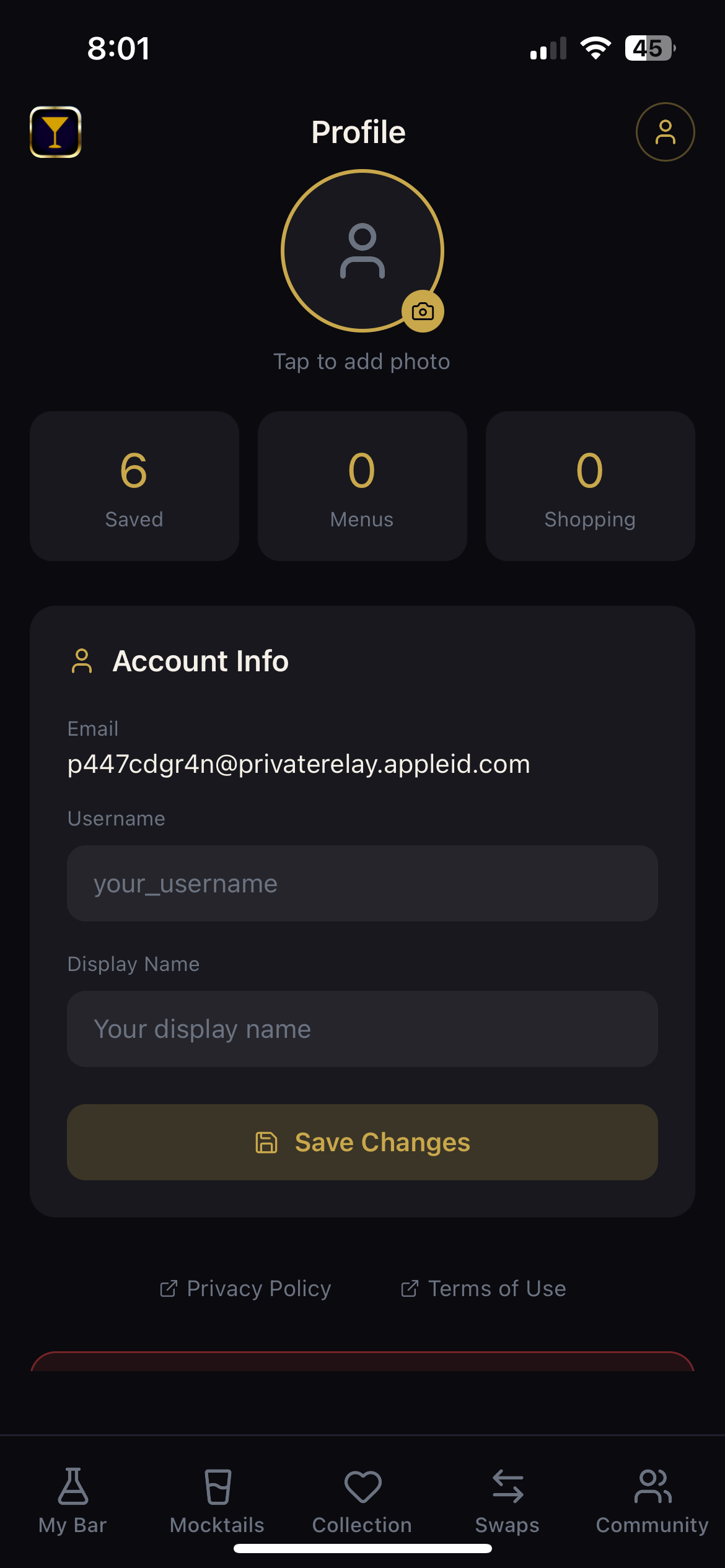725x1568 pixels.
Task: Open the Shopping count card
Action: click(x=590, y=486)
